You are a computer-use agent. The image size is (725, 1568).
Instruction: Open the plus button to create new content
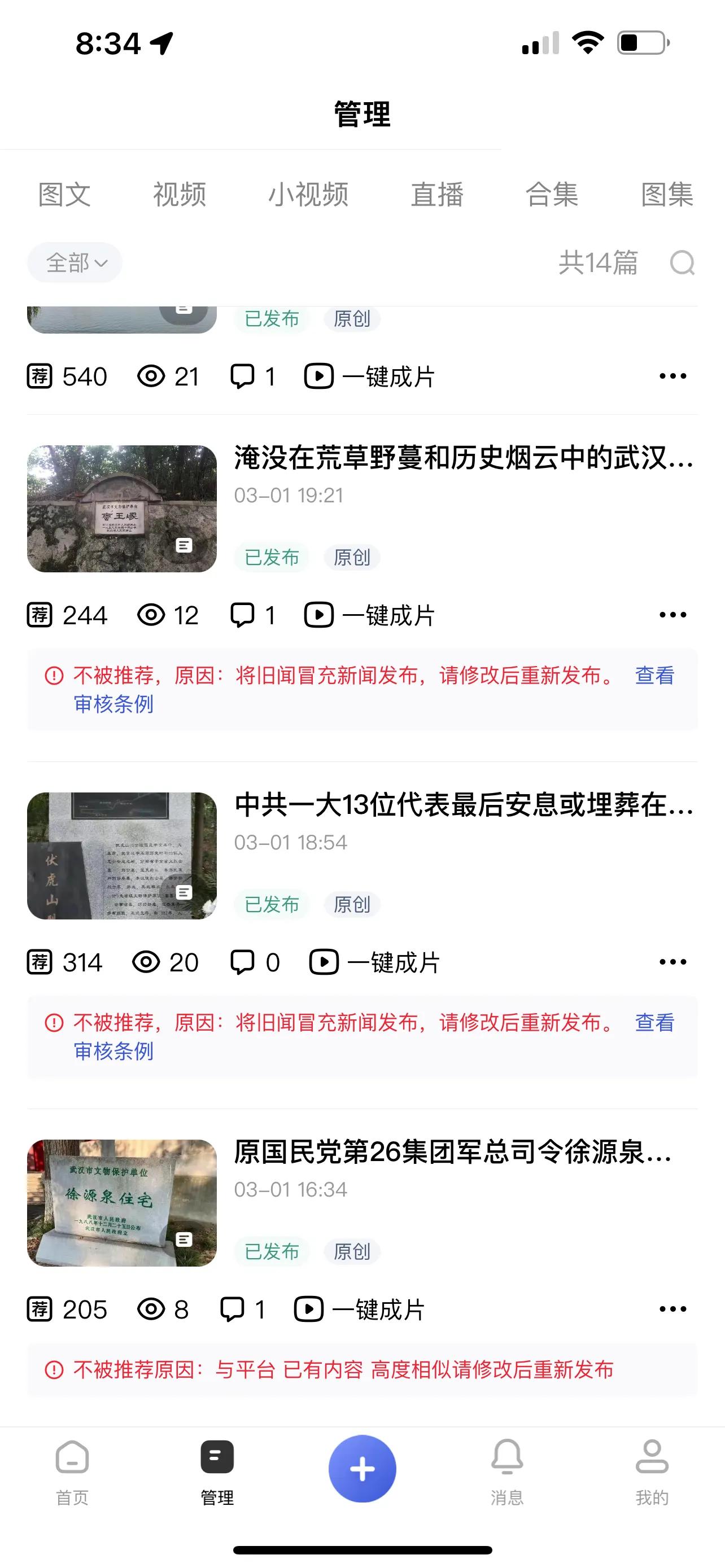(x=362, y=1468)
